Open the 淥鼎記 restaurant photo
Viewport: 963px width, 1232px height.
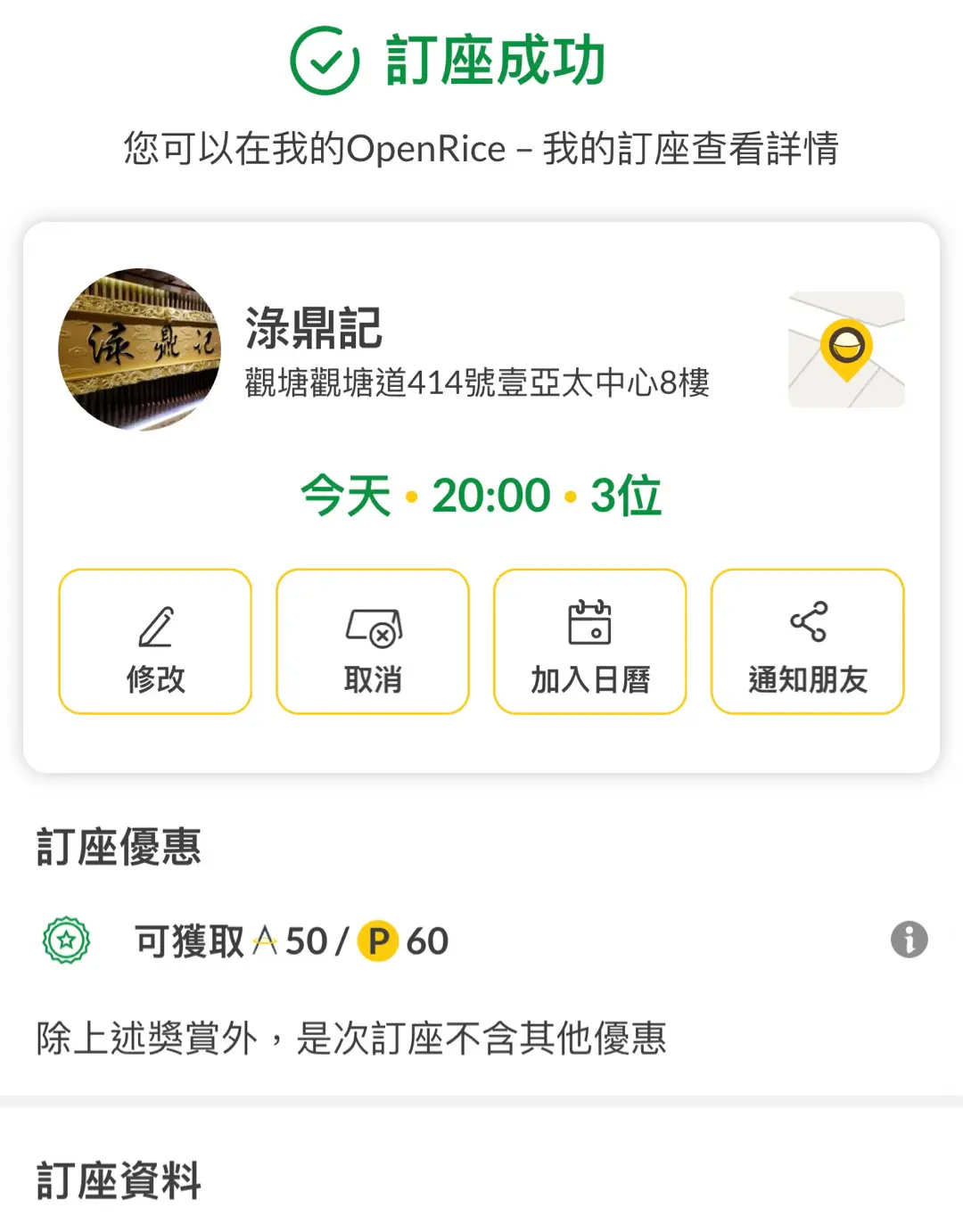coord(140,349)
